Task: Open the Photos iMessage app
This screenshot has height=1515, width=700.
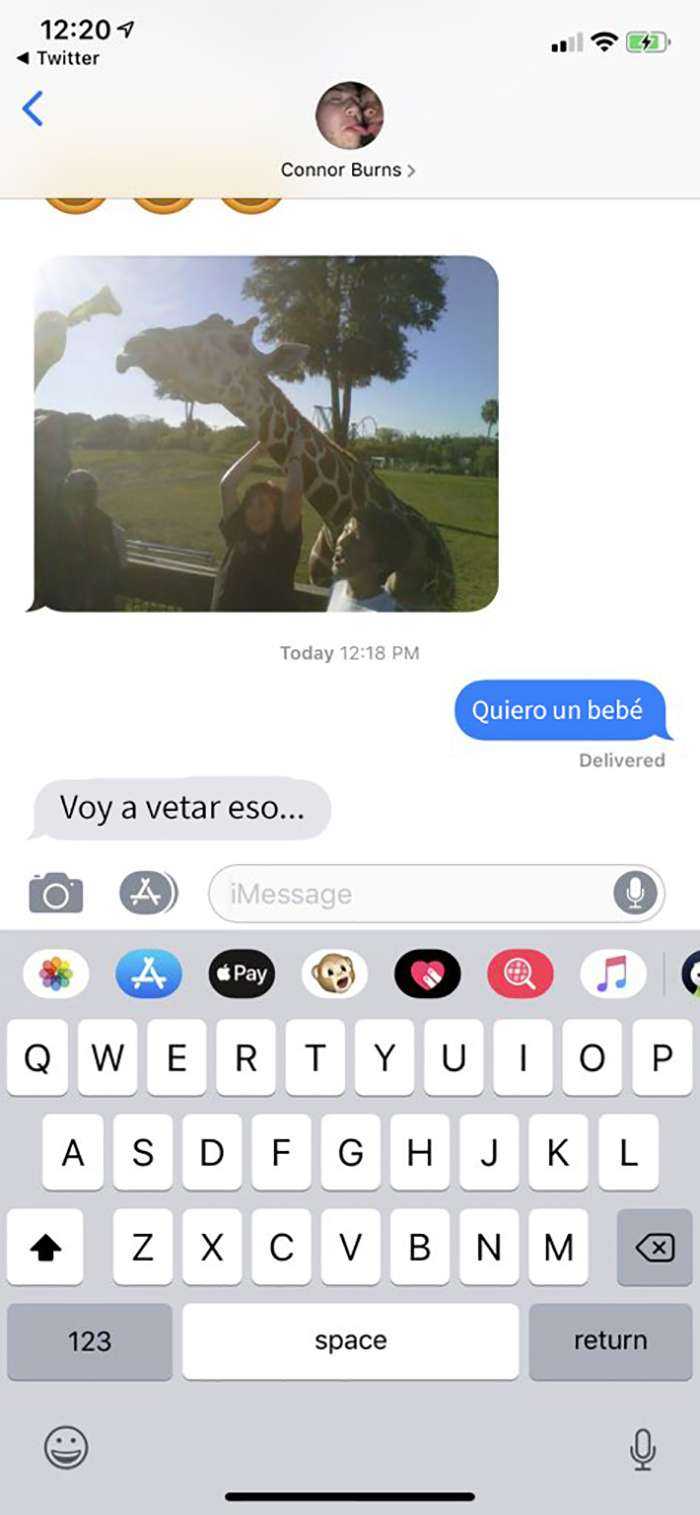Action: click(x=56, y=973)
